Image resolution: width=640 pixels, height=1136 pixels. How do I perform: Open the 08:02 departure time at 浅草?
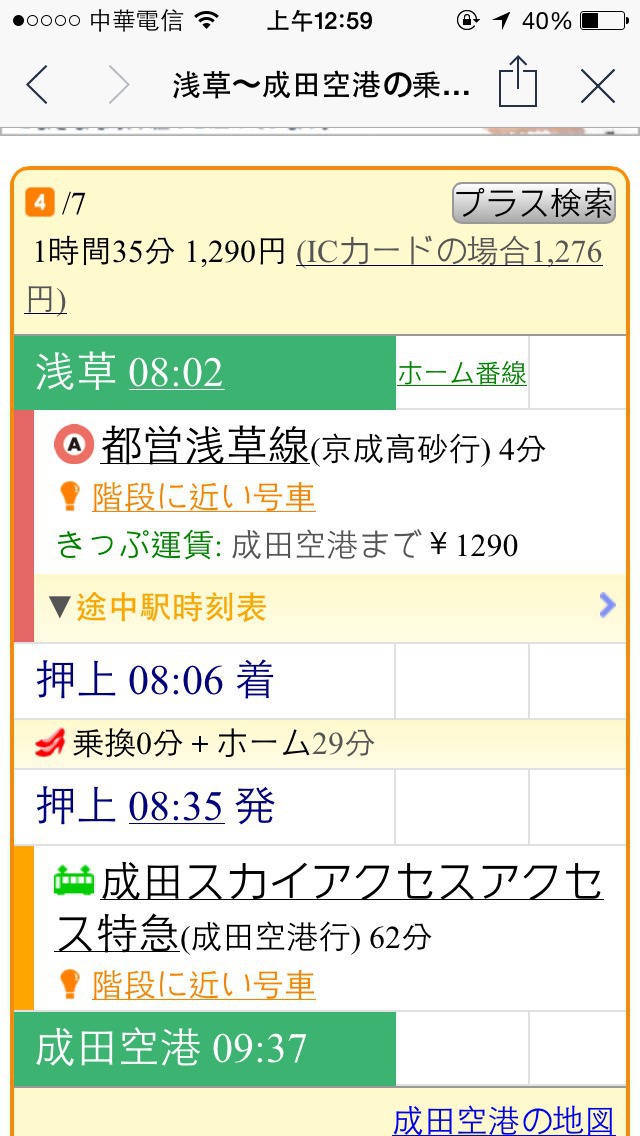[176, 374]
